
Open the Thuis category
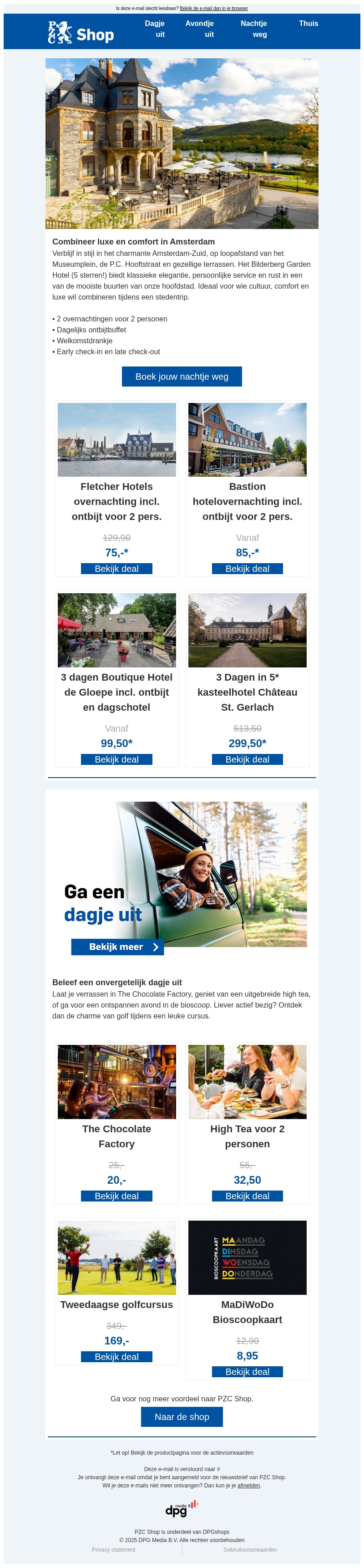[x=308, y=24]
